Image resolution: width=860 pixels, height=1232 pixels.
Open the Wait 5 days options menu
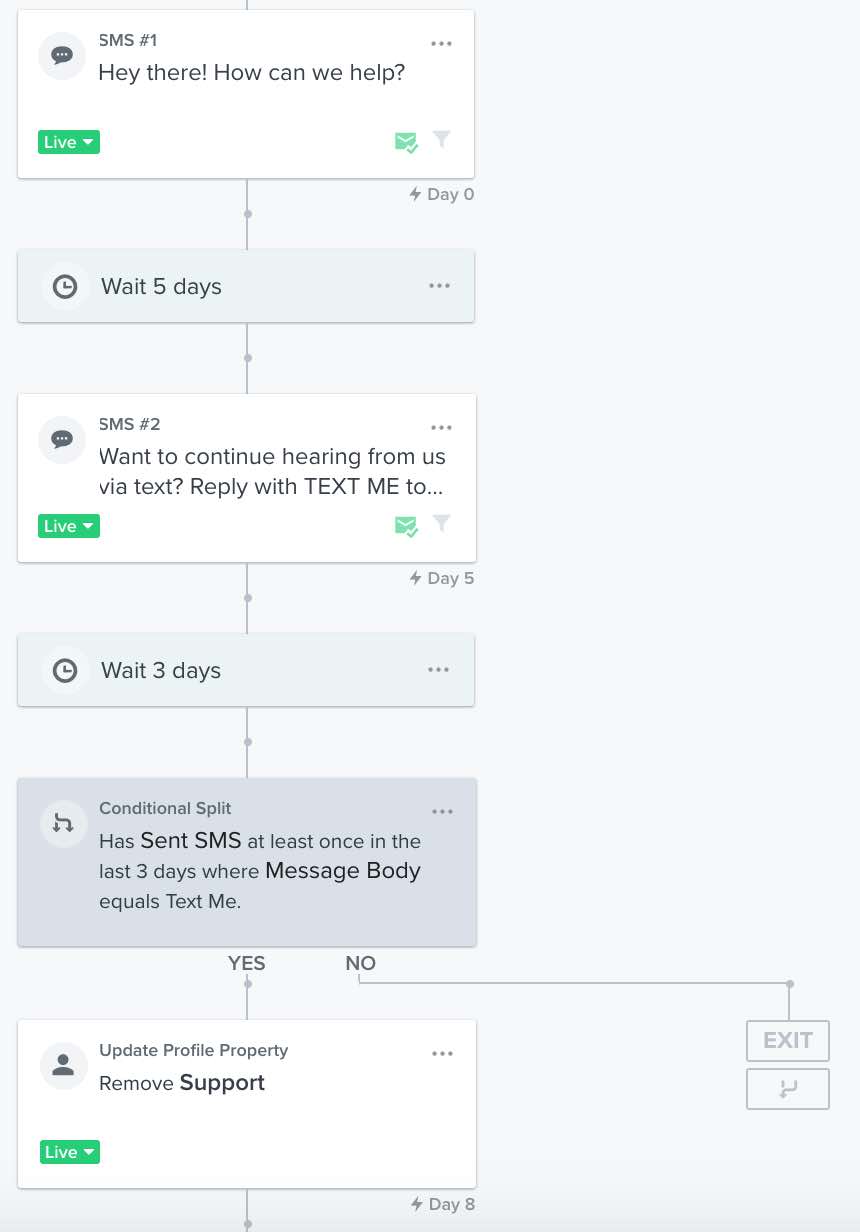coord(439,286)
